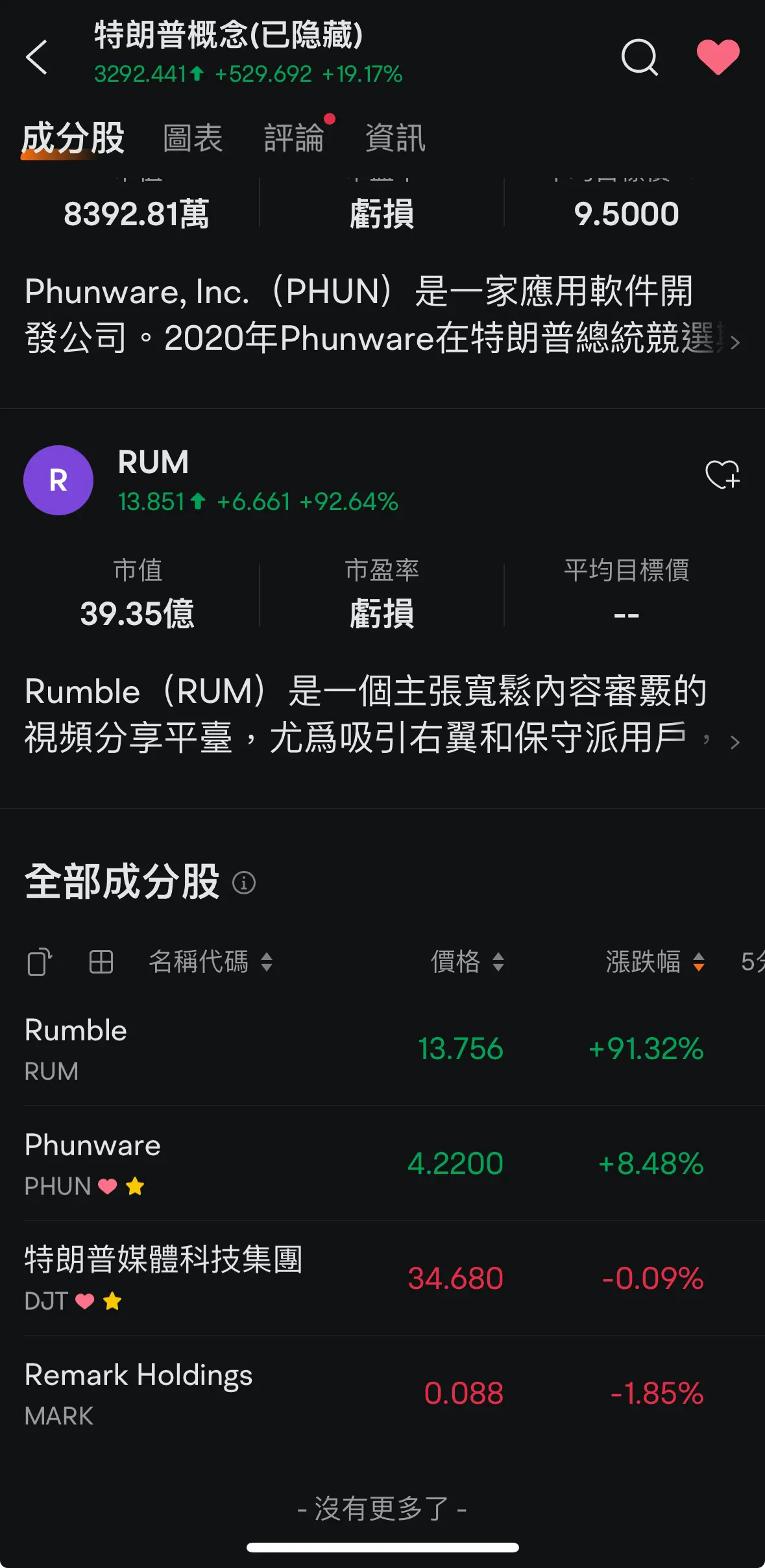
Task: Open the 資訊 tab
Action: 395,138
